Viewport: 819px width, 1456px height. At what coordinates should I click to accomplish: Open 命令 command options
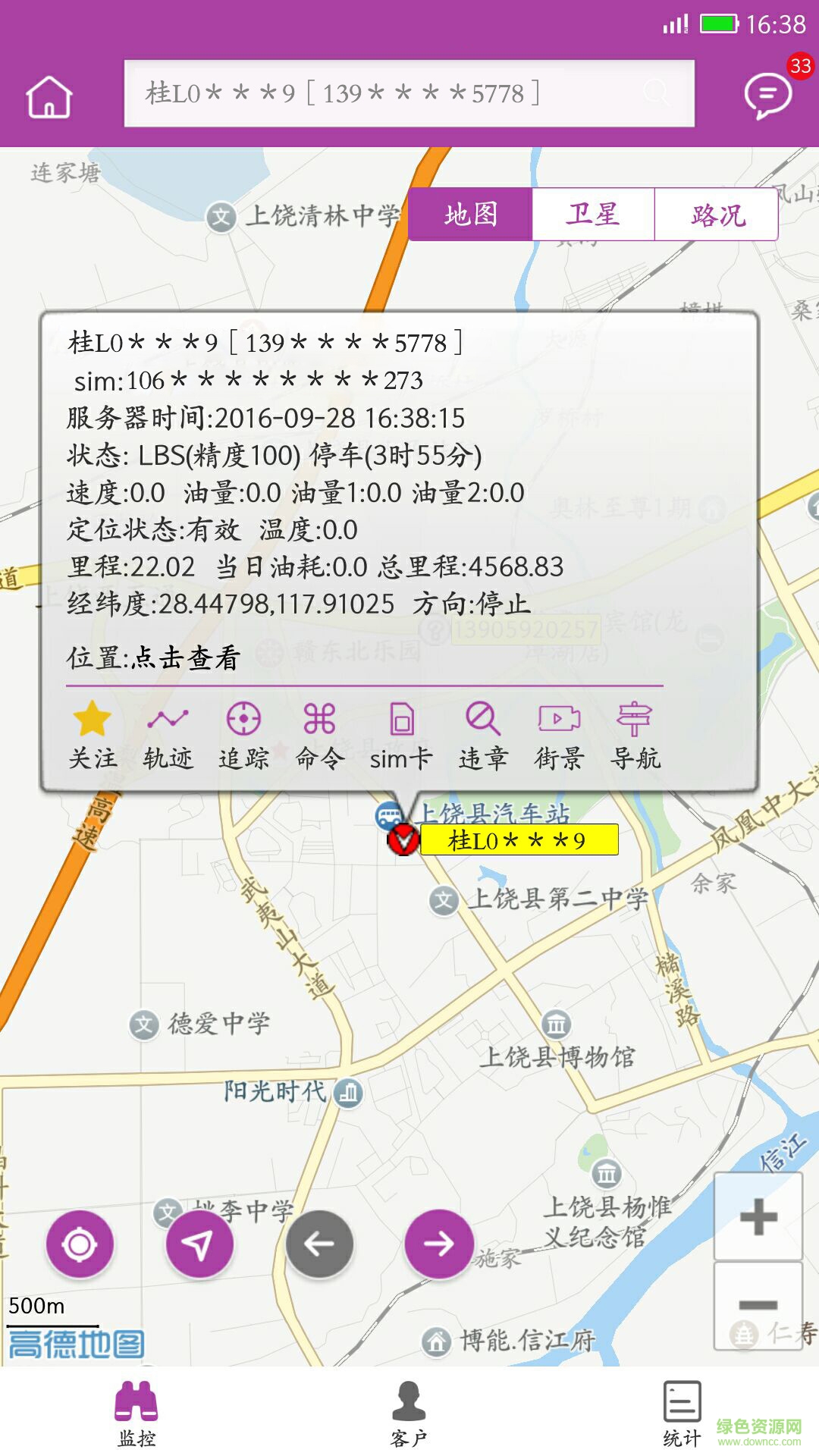coord(319,734)
